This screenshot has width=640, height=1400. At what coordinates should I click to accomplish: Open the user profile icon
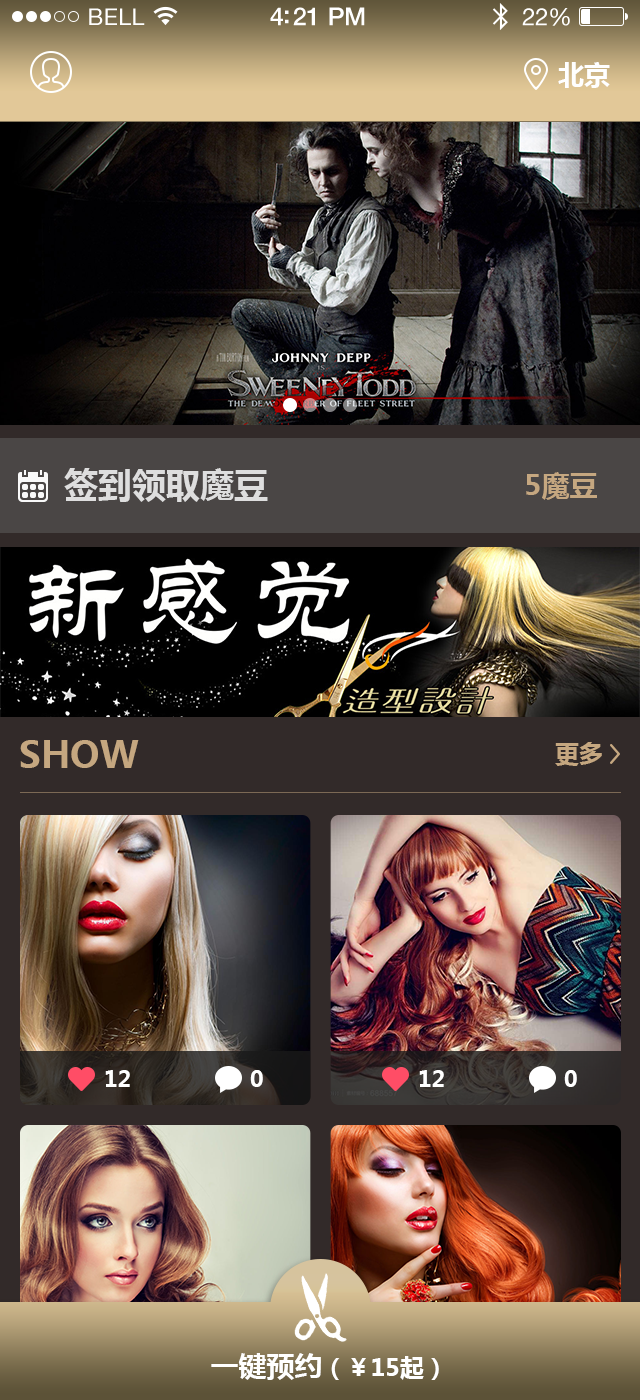click(51, 72)
